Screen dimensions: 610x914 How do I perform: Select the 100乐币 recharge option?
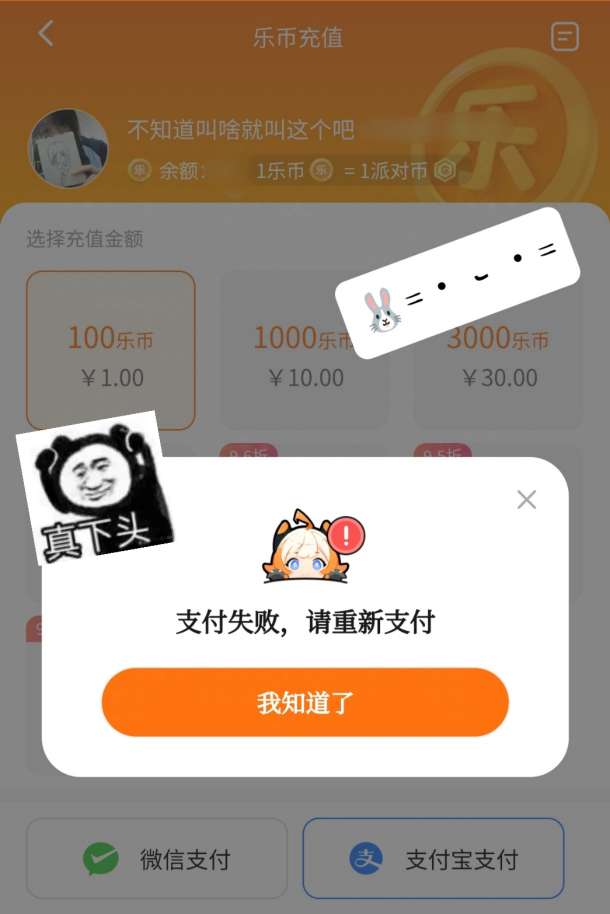tap(110, 350)
